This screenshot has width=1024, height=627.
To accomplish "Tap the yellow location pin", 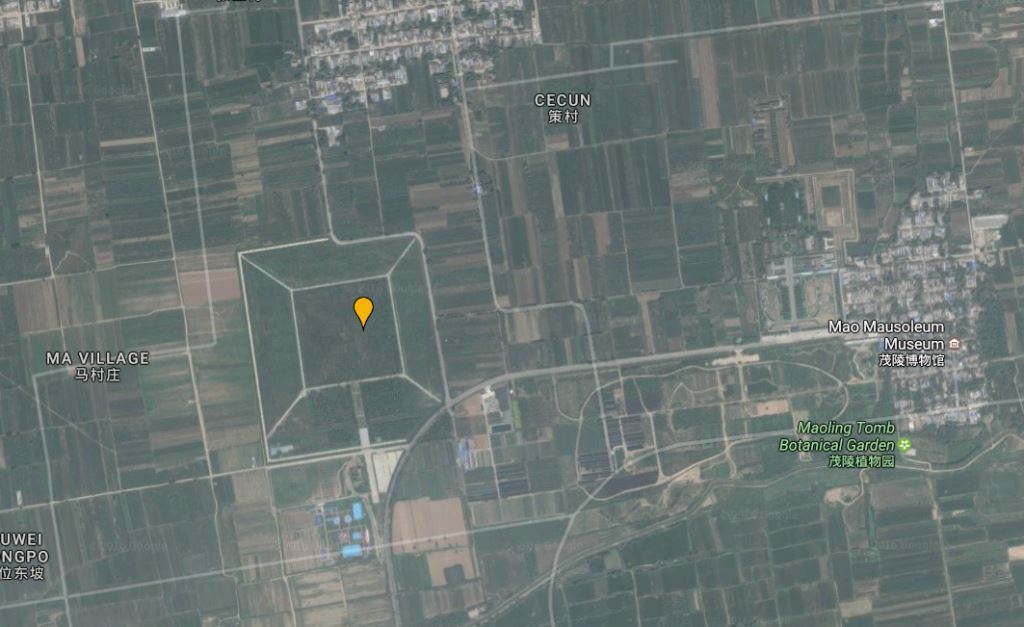I will pos(364,310).
